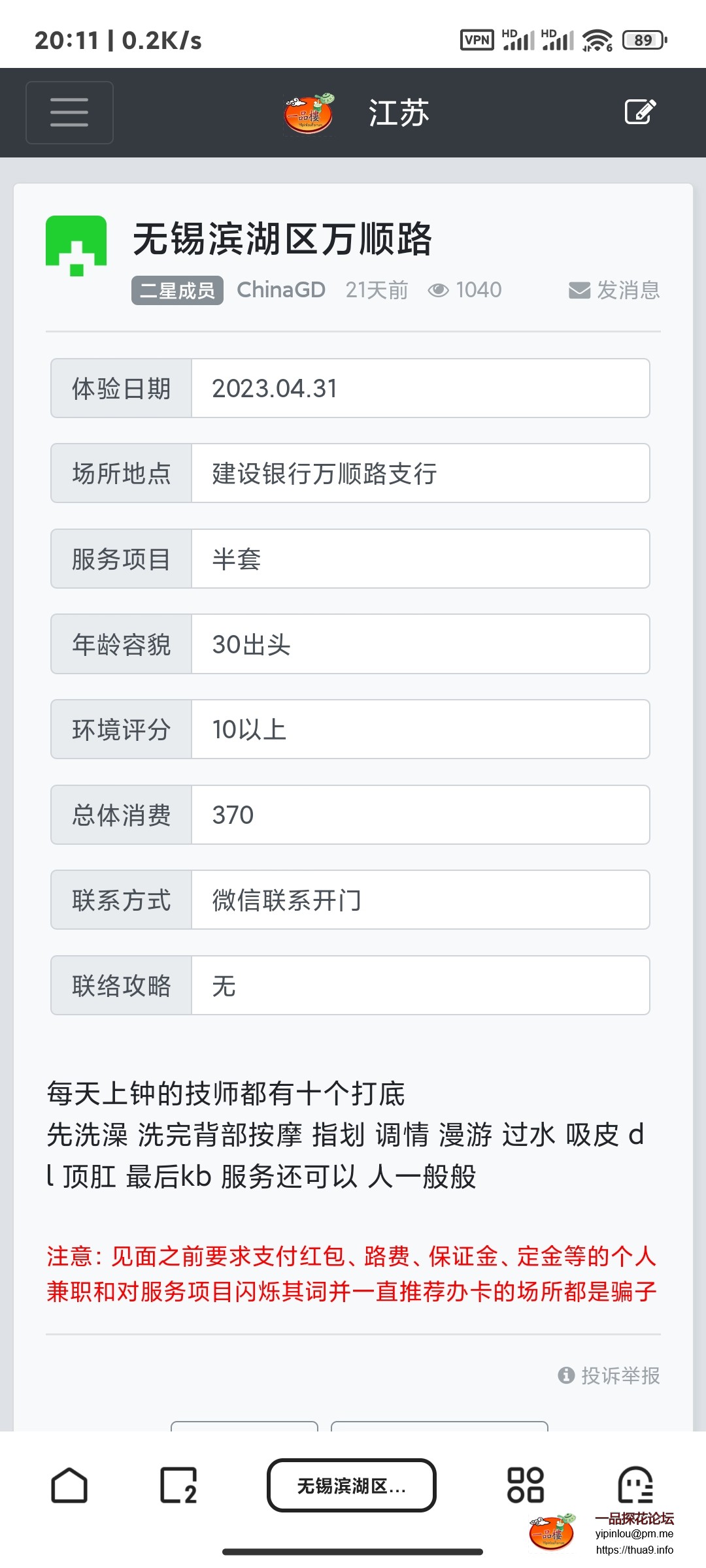Click the ChinaGD username link
The height and width of the screenshot is (1568, 706).
coord(281,289)
